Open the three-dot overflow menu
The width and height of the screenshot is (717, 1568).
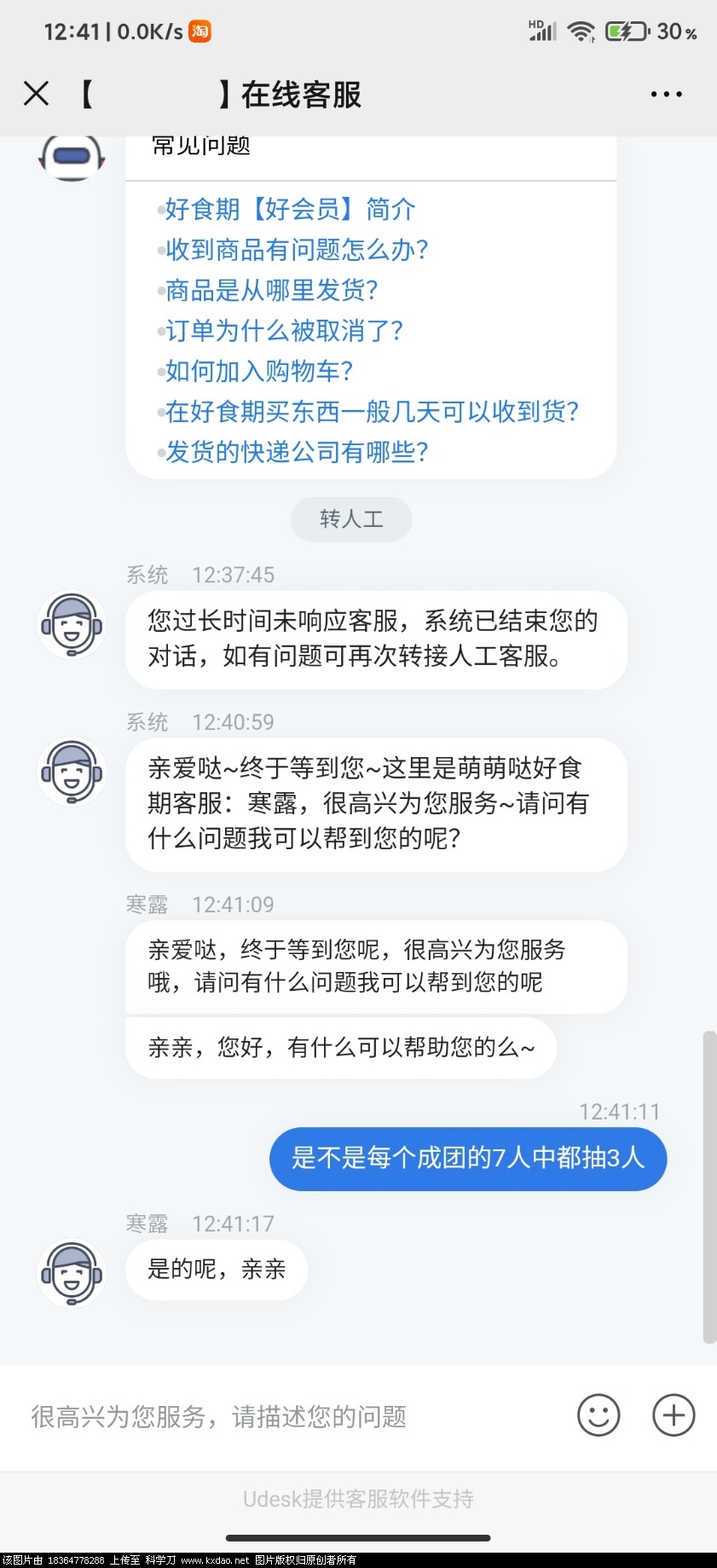coord(666,94)
